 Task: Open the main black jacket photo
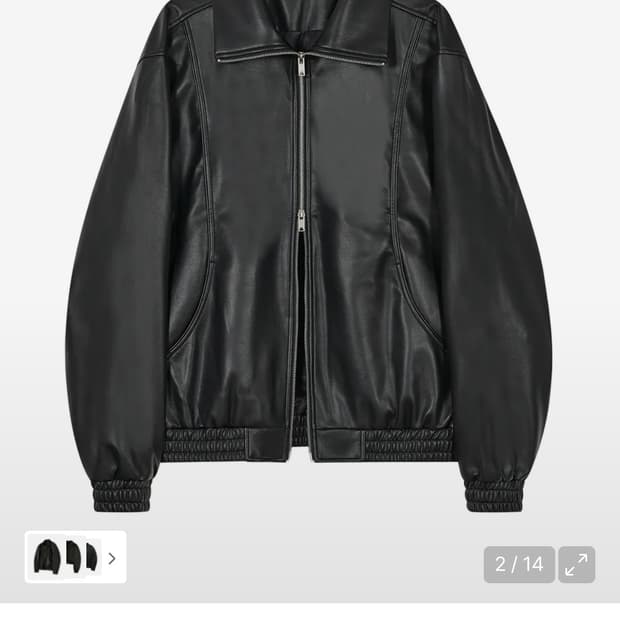310,260
